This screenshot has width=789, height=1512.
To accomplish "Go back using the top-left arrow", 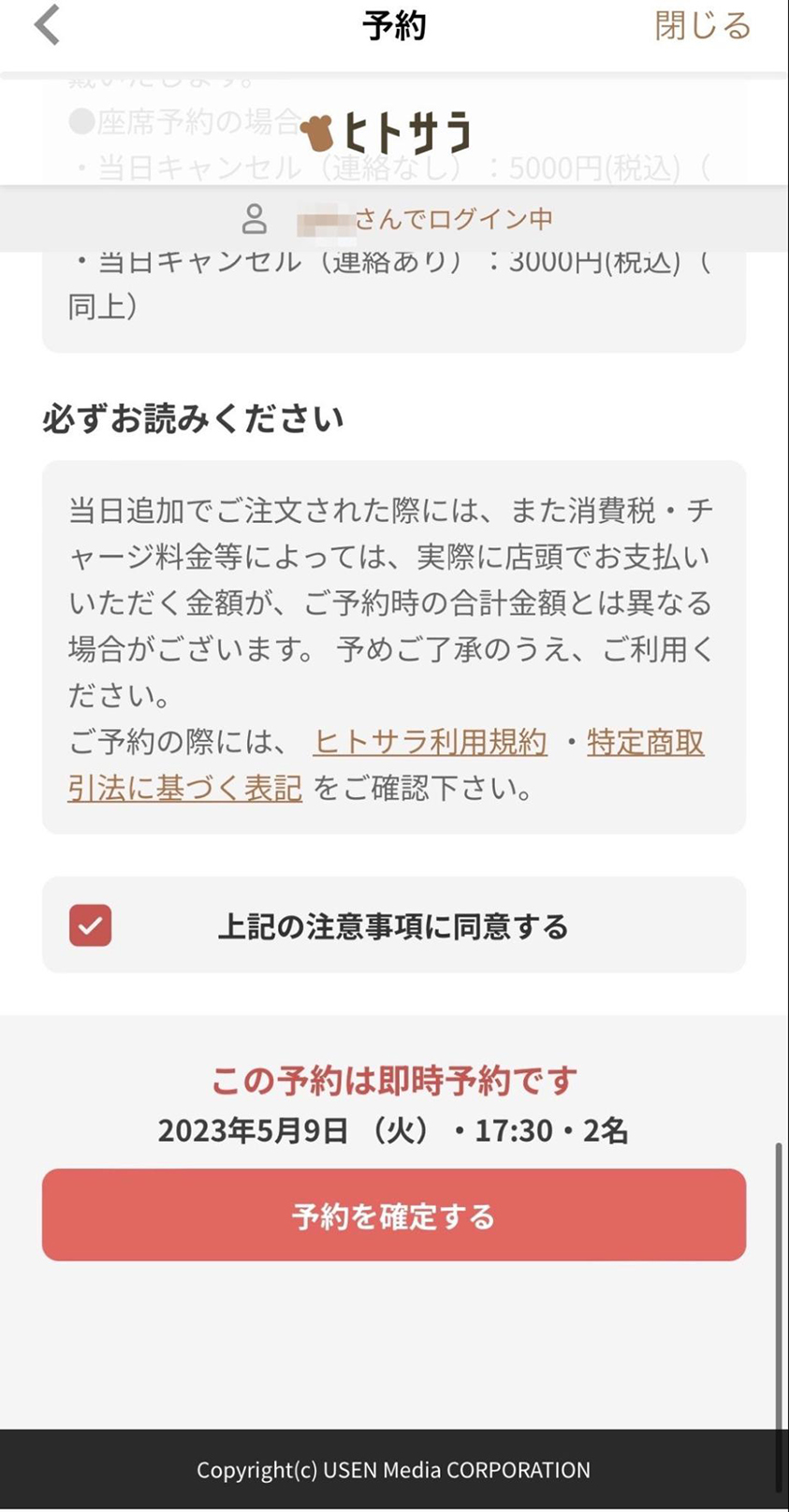I will [x=47, y=25].
